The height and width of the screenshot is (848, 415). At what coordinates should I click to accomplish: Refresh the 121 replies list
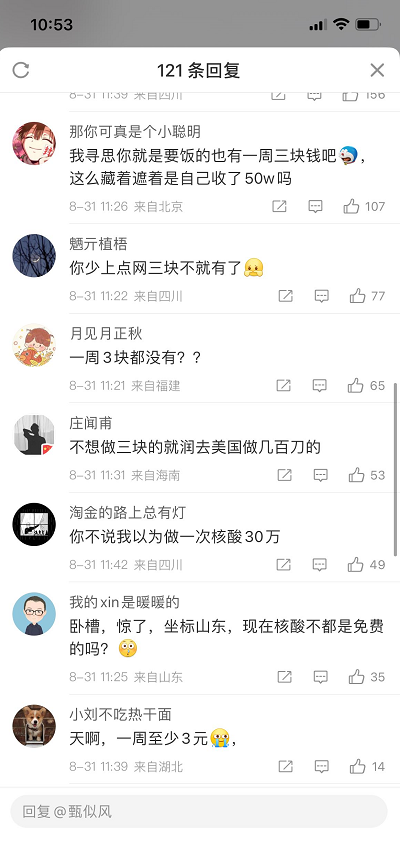pyautogui.click(x=21, y=70)
